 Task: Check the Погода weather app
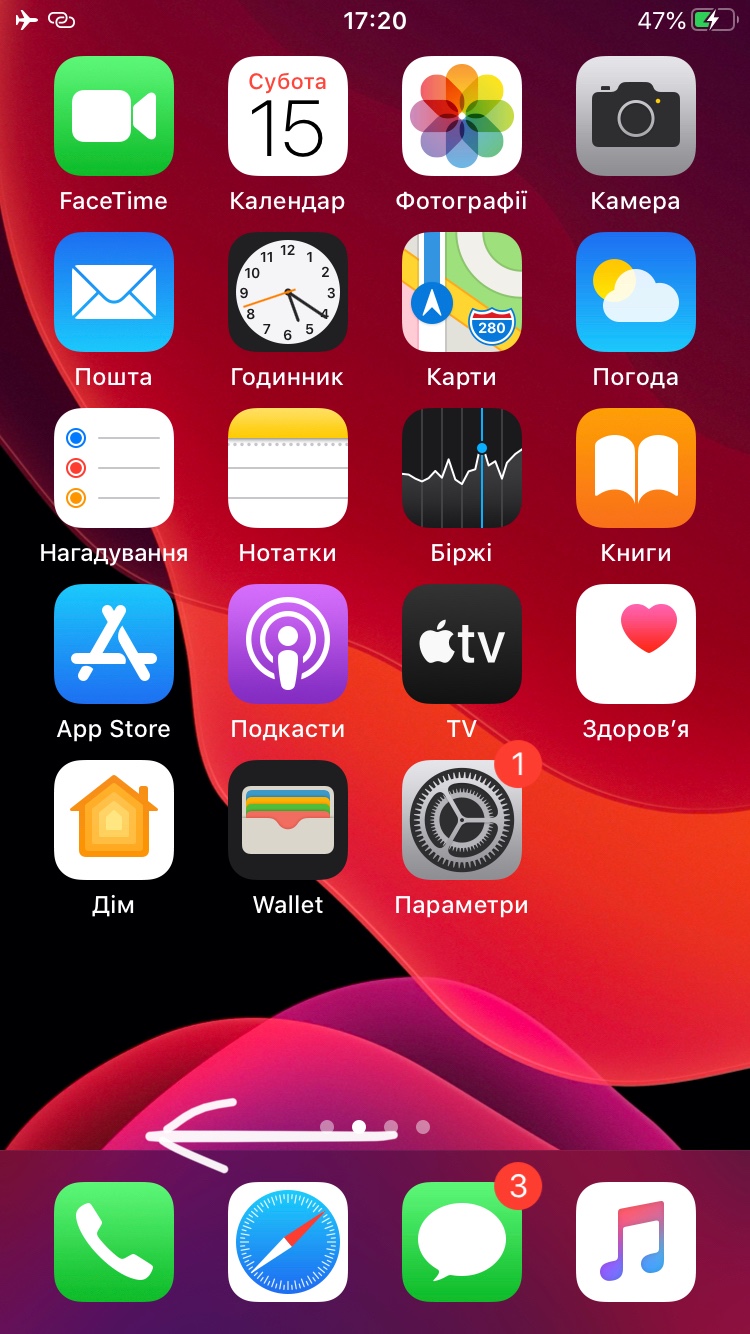coord(636,292)
